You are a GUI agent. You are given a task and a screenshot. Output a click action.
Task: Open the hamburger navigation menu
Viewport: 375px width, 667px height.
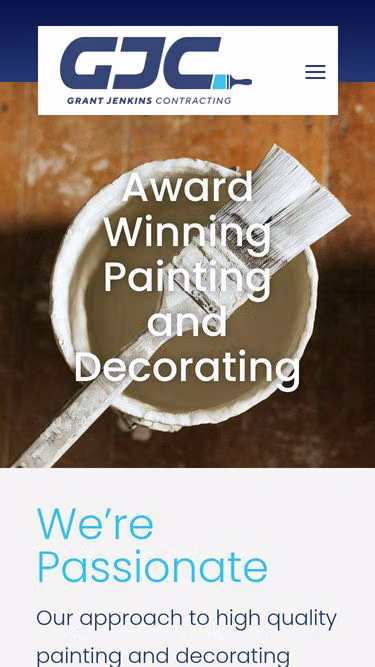pos(315,72)
